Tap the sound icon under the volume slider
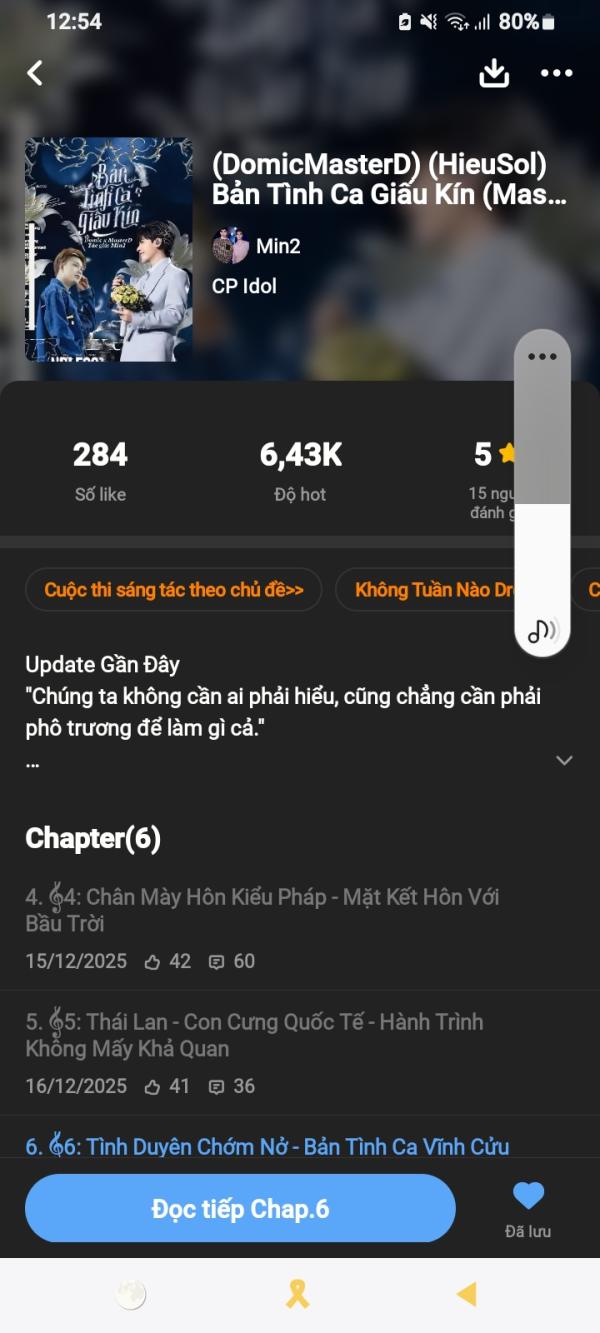Image resolution: width=600 pixels, height=1333 pixels. click(x=542, y=630)
